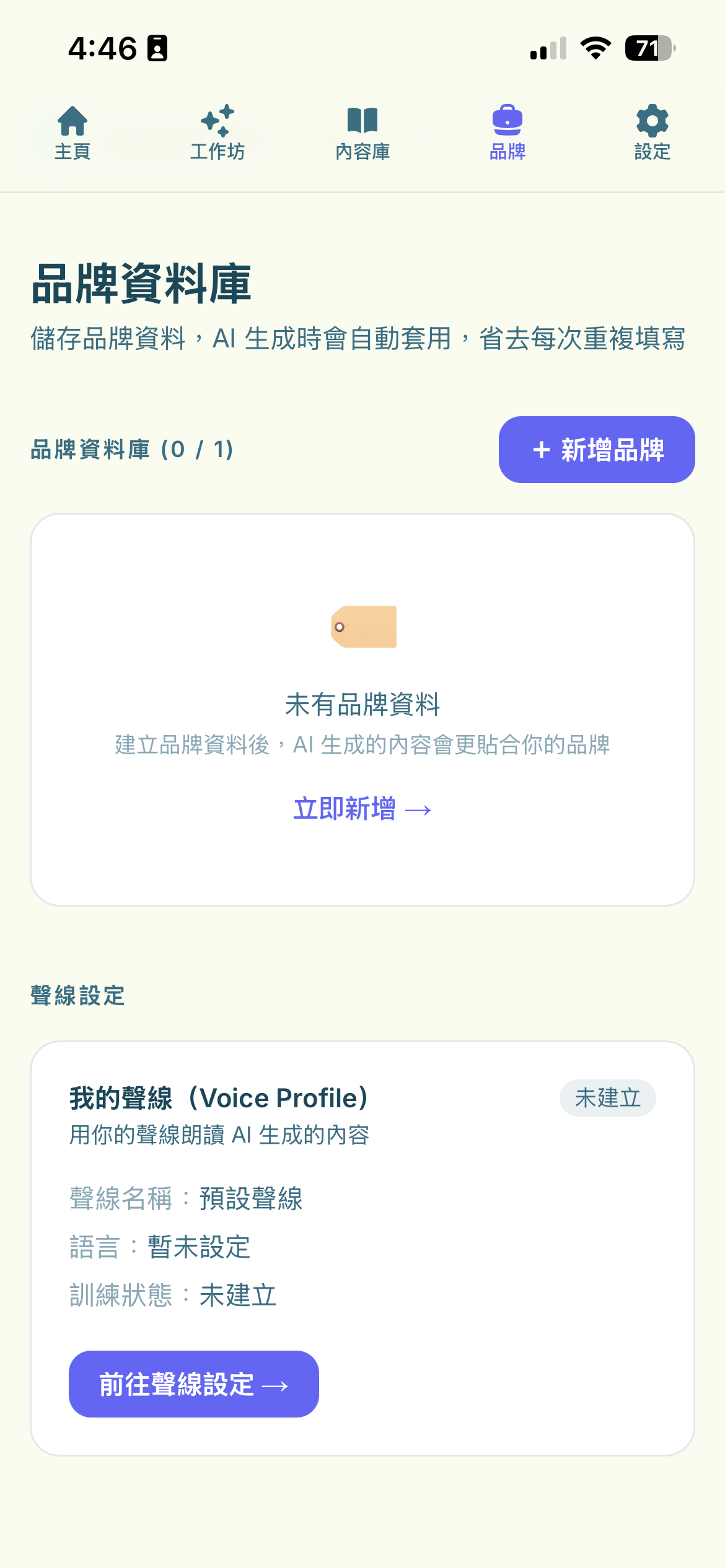This screenshot has width=725, height=1568.
Task: Go to the 內容庫 tab
Action: pos(362,133)
